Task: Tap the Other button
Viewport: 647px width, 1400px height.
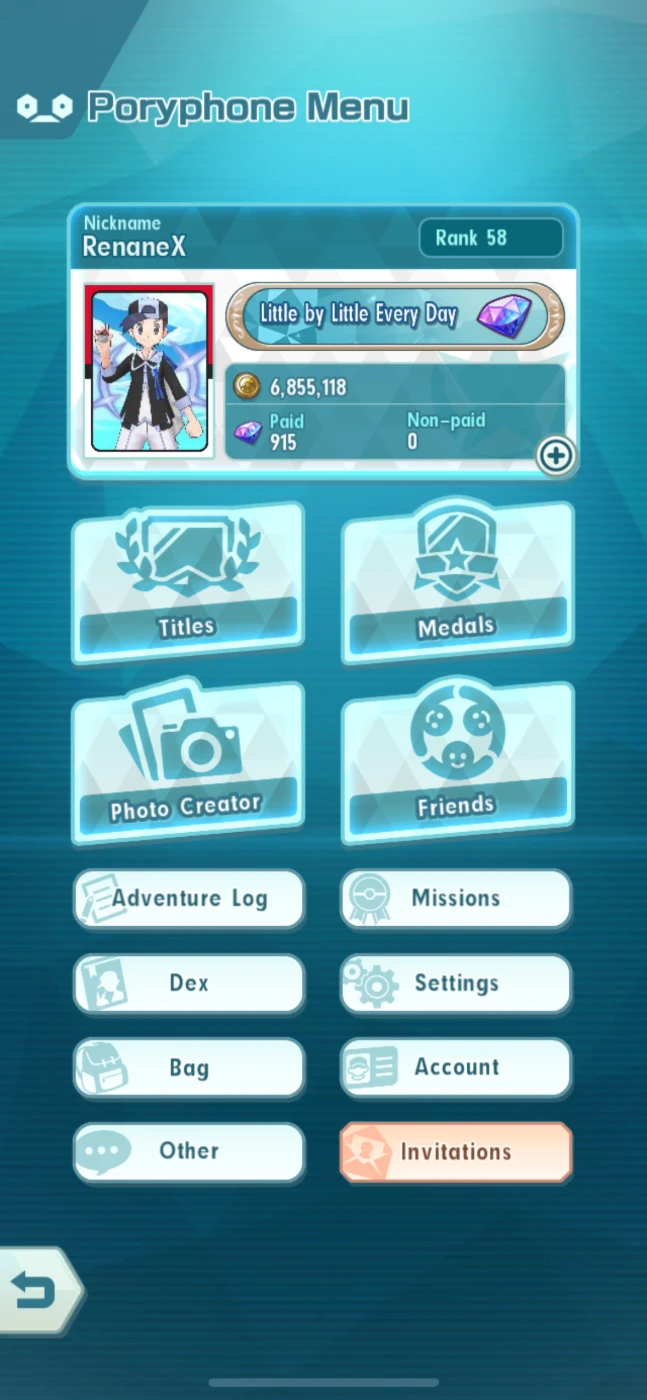Action: [188, 1151]
